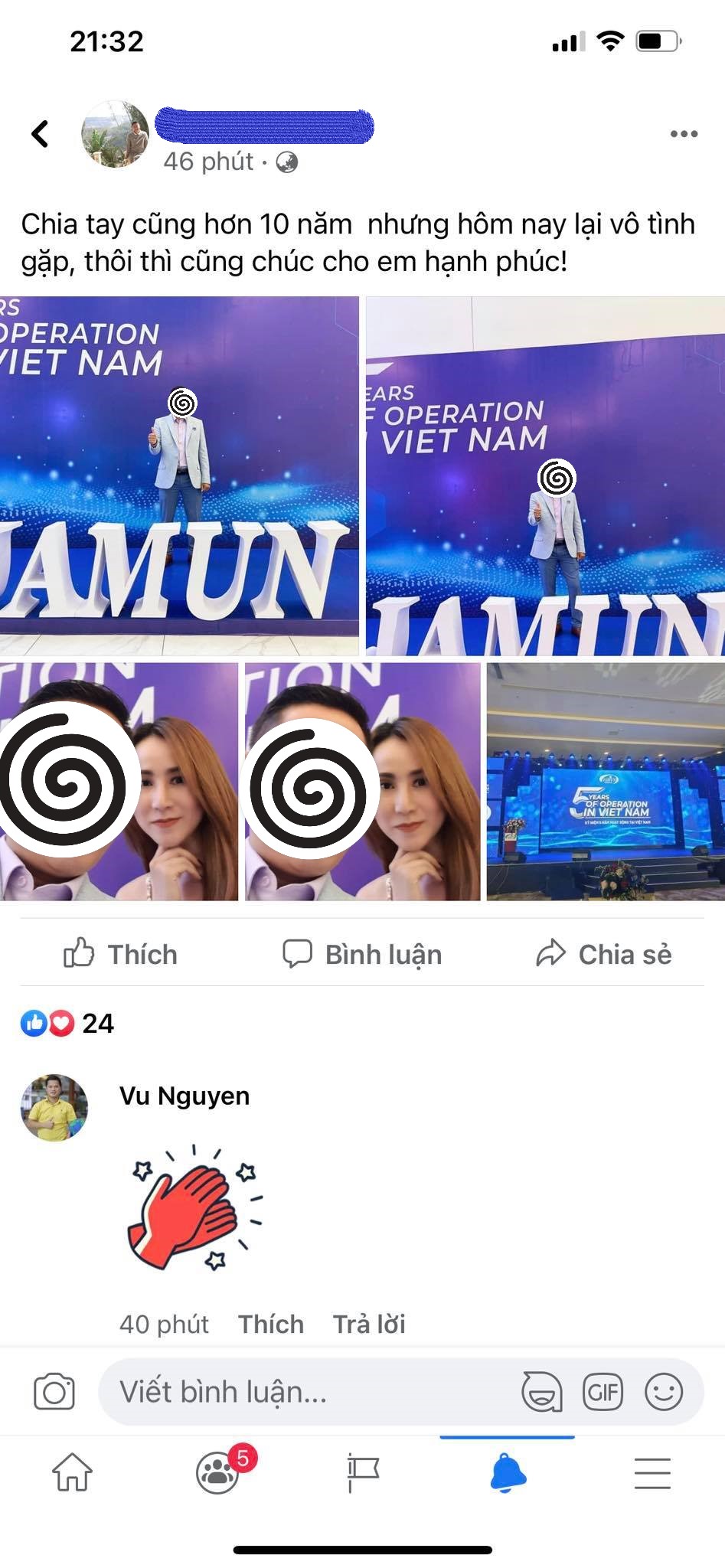Go back with the top-left arrow
Viewport: 725px width, 1568px height.
point(40,134)
